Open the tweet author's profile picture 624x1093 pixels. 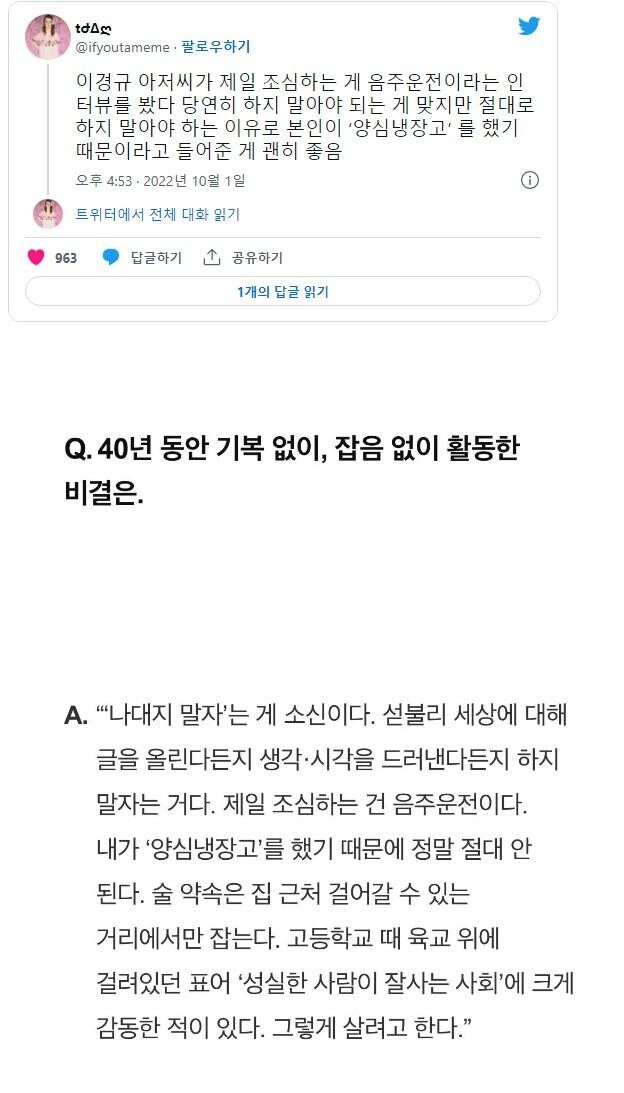pos(48,36)
